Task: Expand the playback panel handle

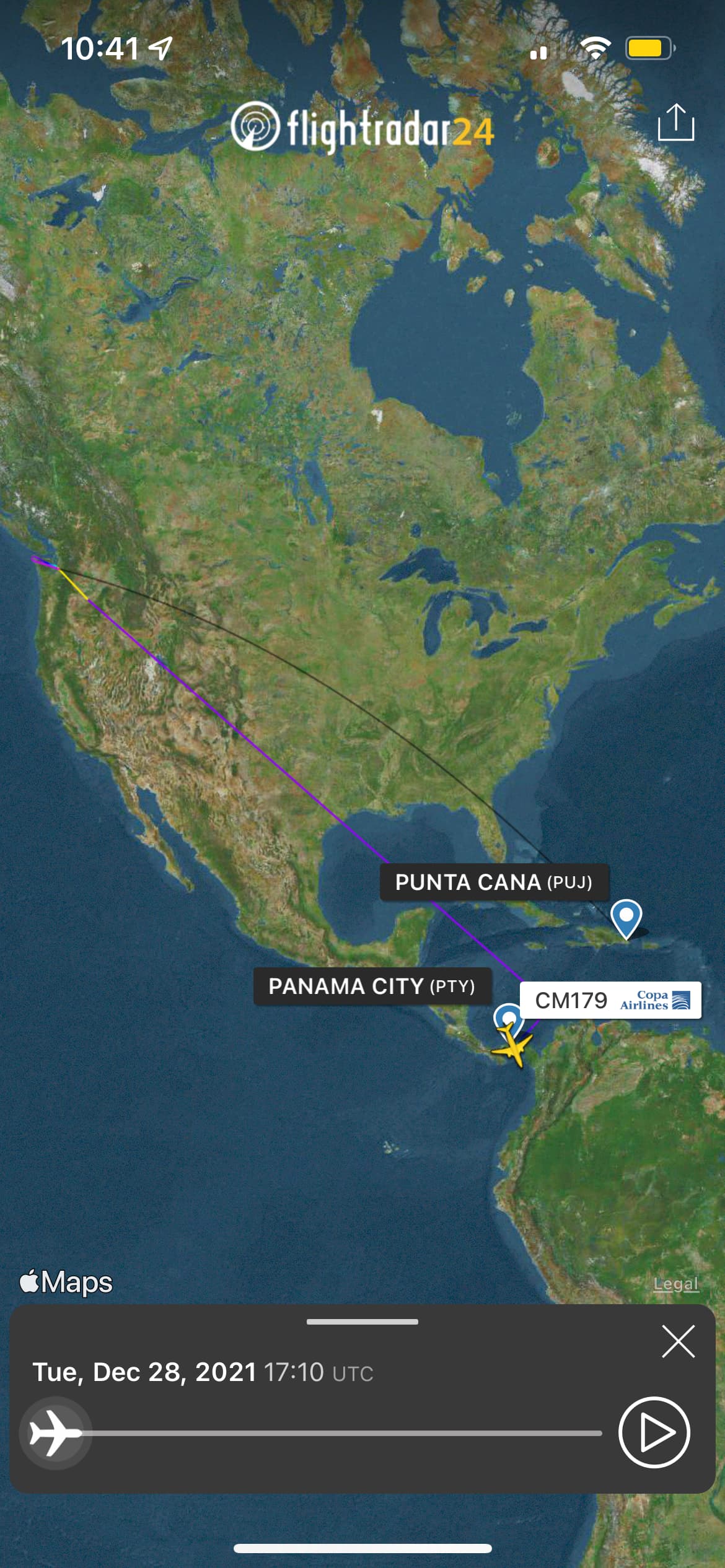Action: point(362,1322)
